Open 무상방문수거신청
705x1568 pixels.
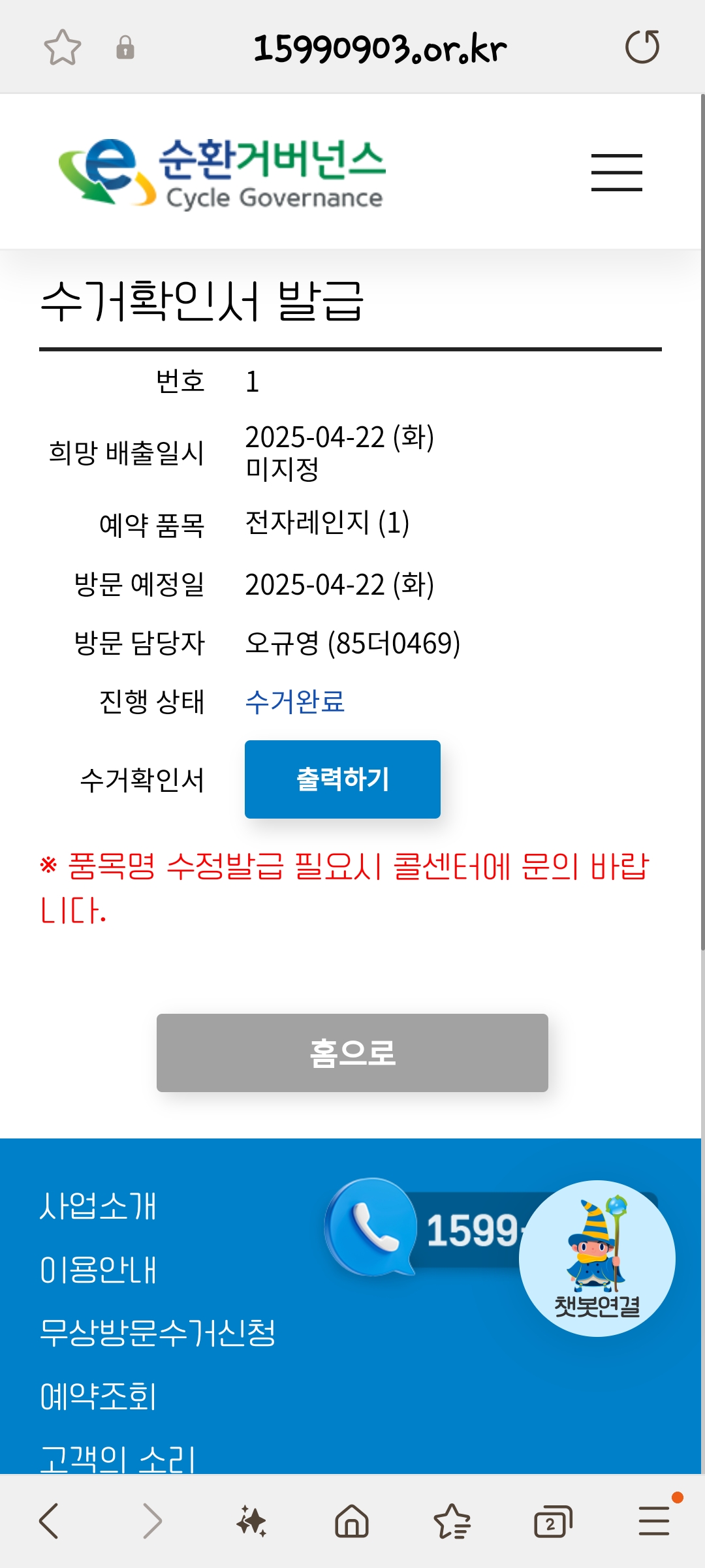point(157,1333)
